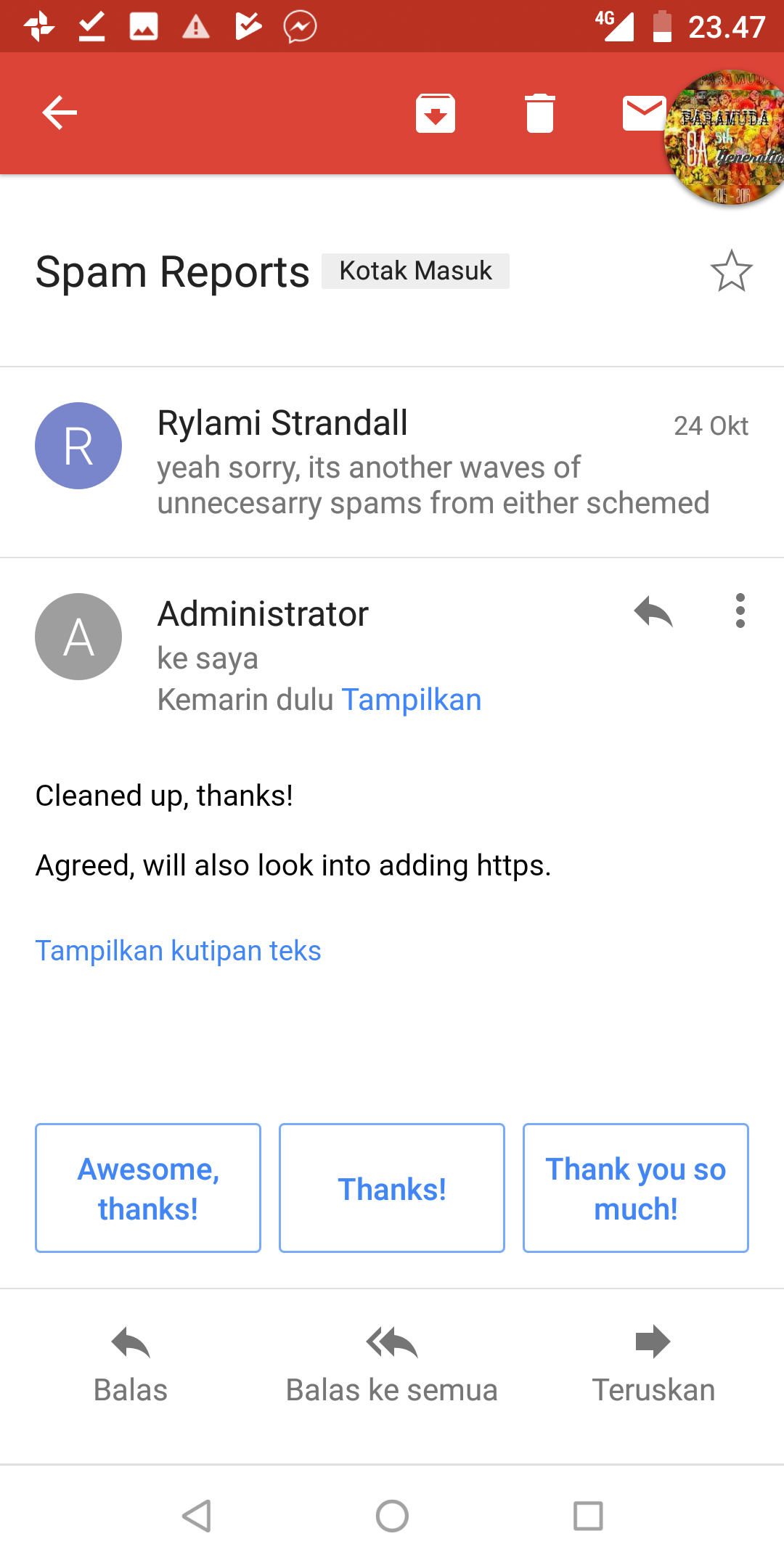Go to the home screen via the system home button
The height and width of the screenshot is (1568, 784).
(x=392, y=1516)
